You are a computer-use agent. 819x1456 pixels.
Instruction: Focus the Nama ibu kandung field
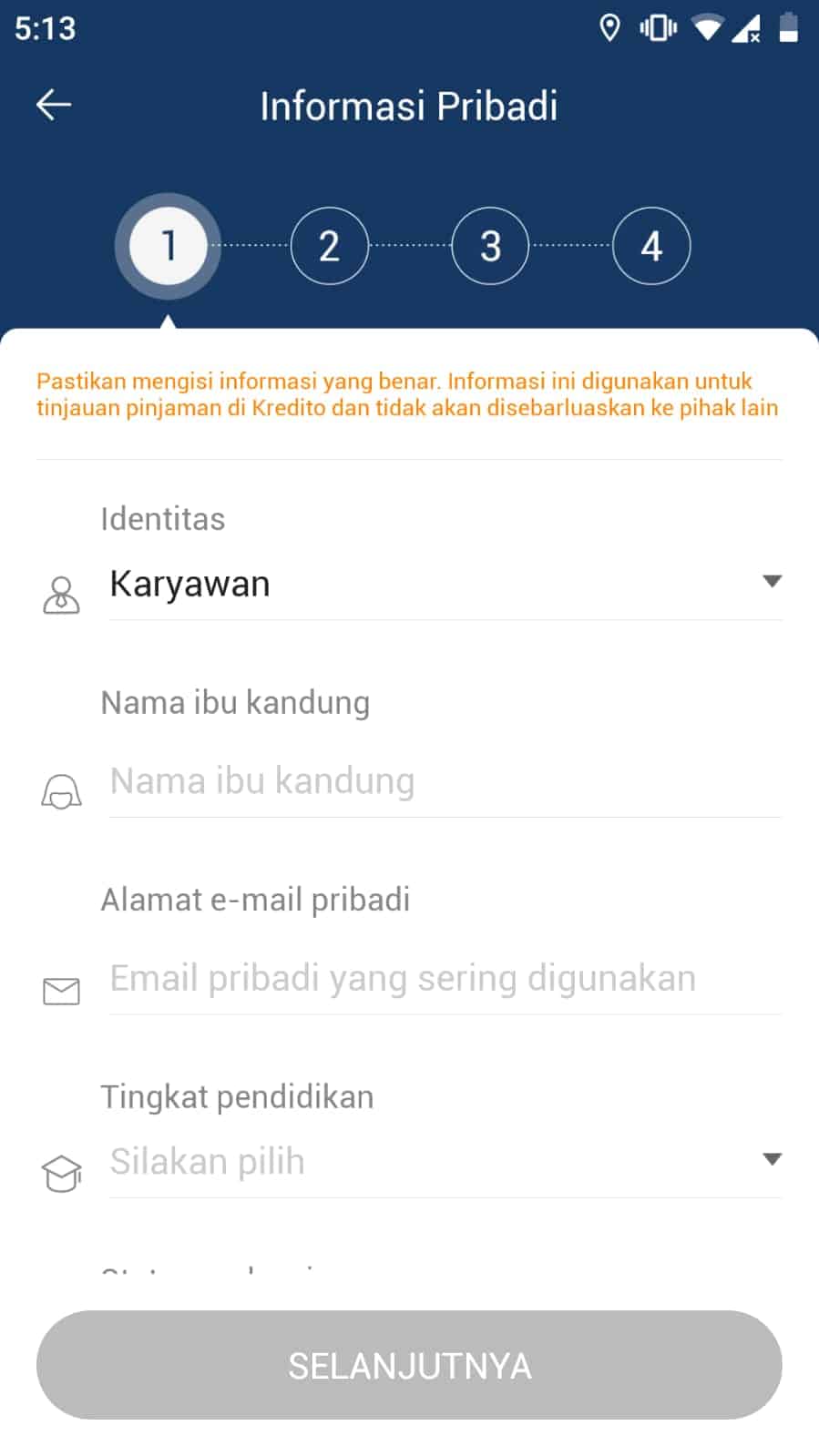(x=445, y=781)
